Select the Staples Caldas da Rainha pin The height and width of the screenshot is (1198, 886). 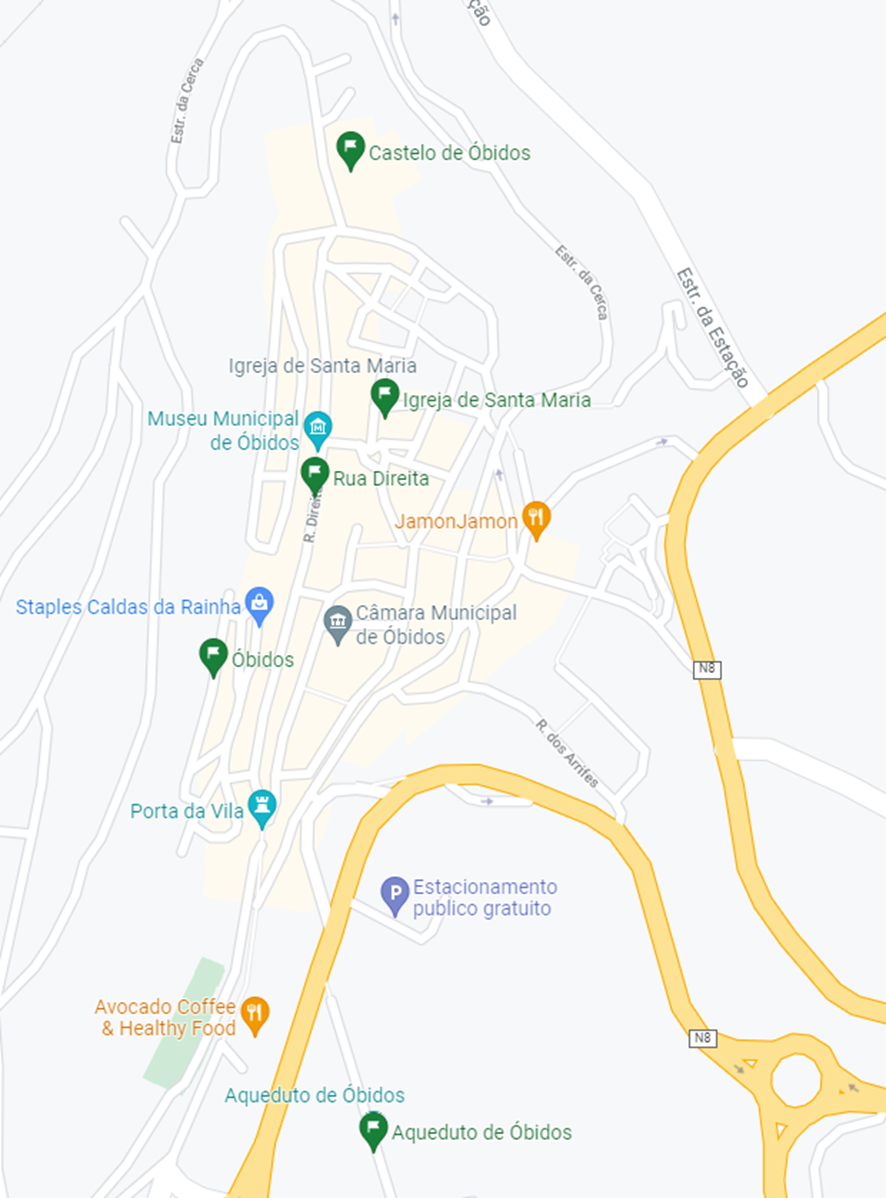(260, 604)
